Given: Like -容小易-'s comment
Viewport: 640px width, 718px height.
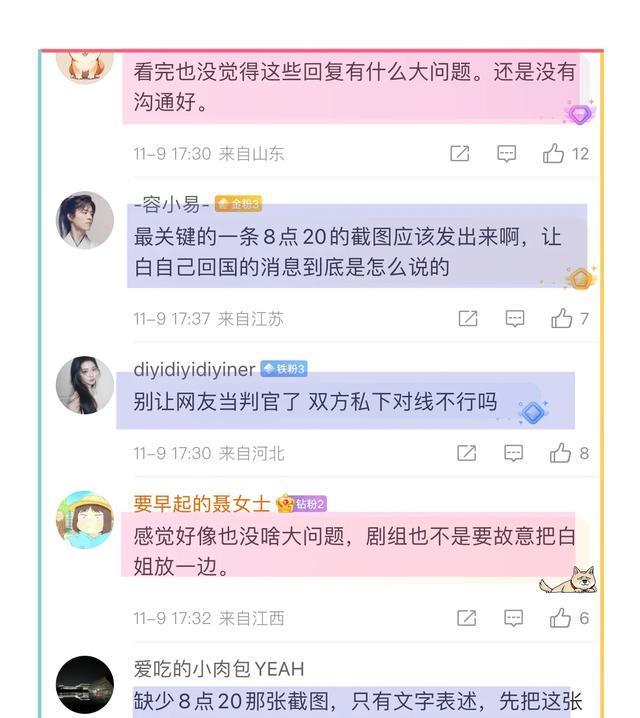Looking at the screenshot, I should point(561,318).
